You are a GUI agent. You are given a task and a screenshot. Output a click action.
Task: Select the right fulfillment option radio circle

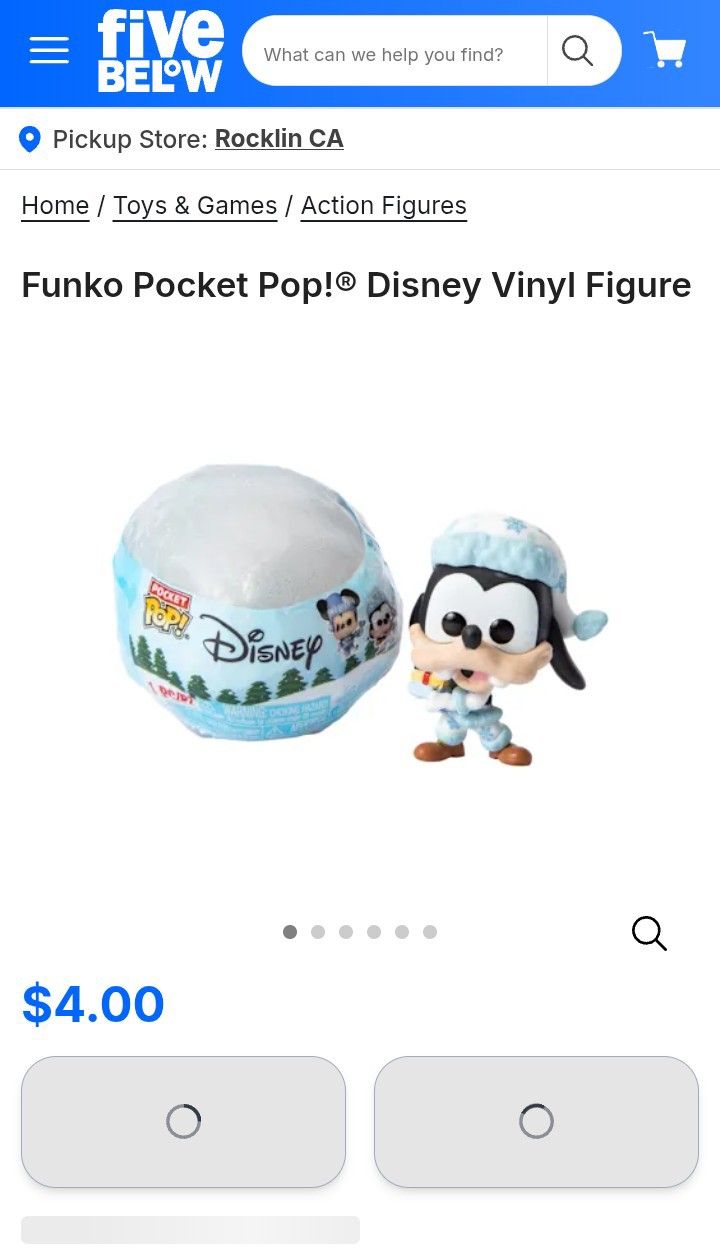click(536, 1122)
